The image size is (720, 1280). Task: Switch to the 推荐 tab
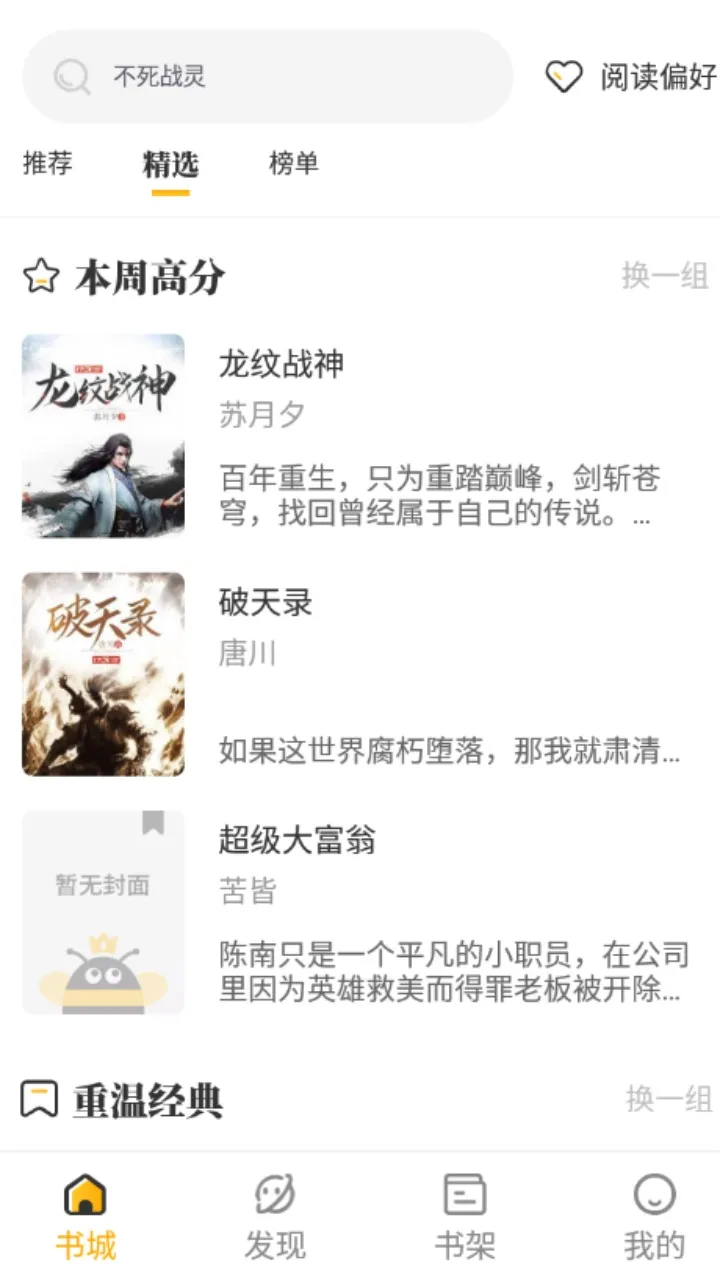[x=48, y=163]
